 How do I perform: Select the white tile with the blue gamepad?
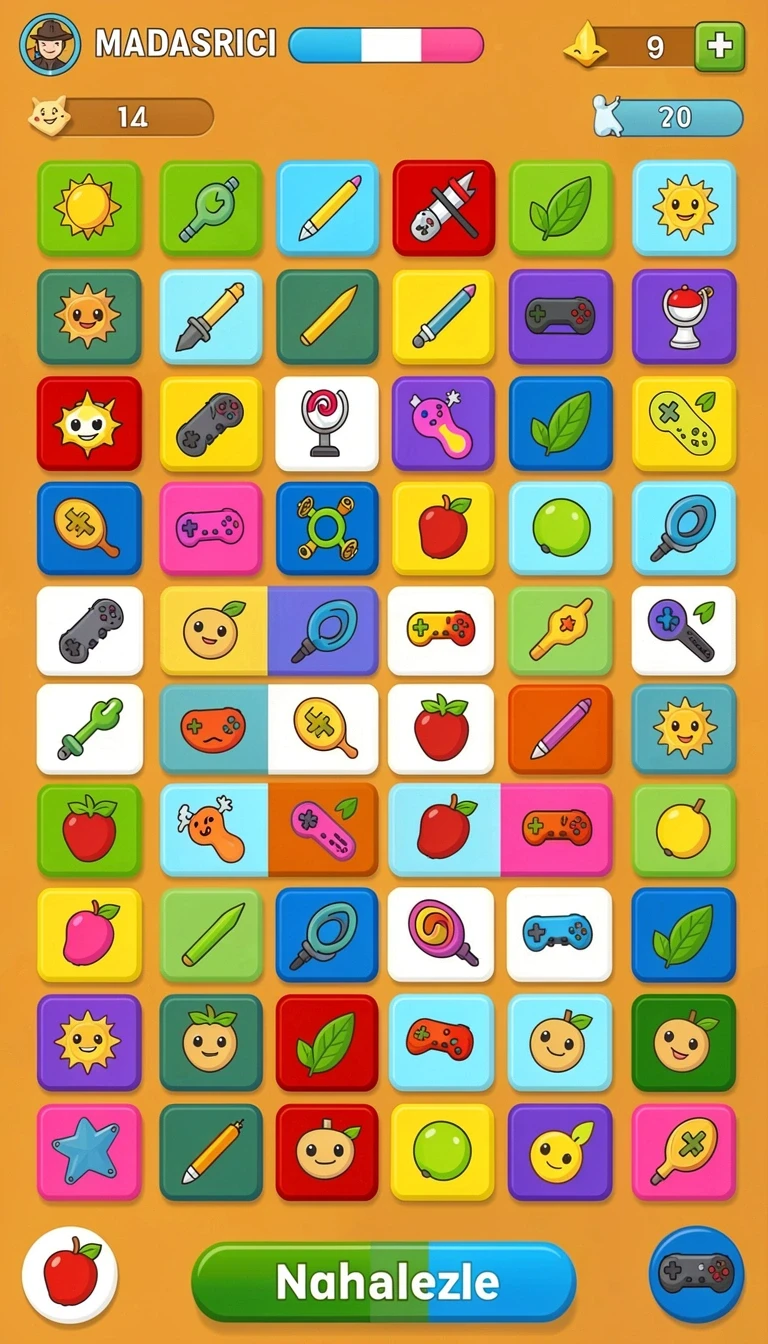559,934
